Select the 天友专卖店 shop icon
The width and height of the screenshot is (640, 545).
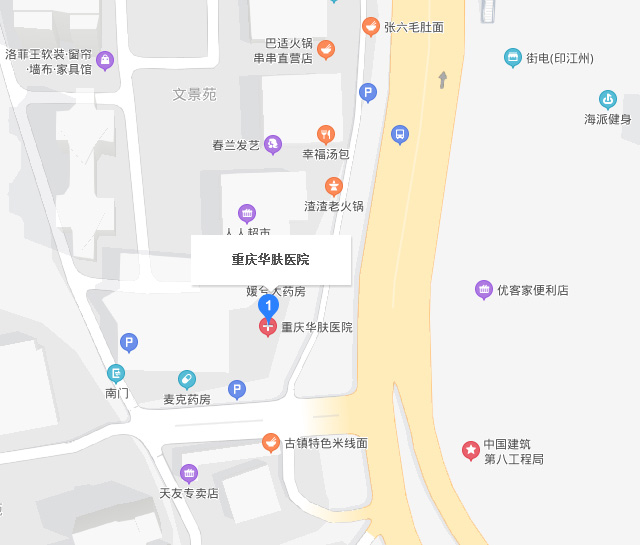[x=189, y=473]
